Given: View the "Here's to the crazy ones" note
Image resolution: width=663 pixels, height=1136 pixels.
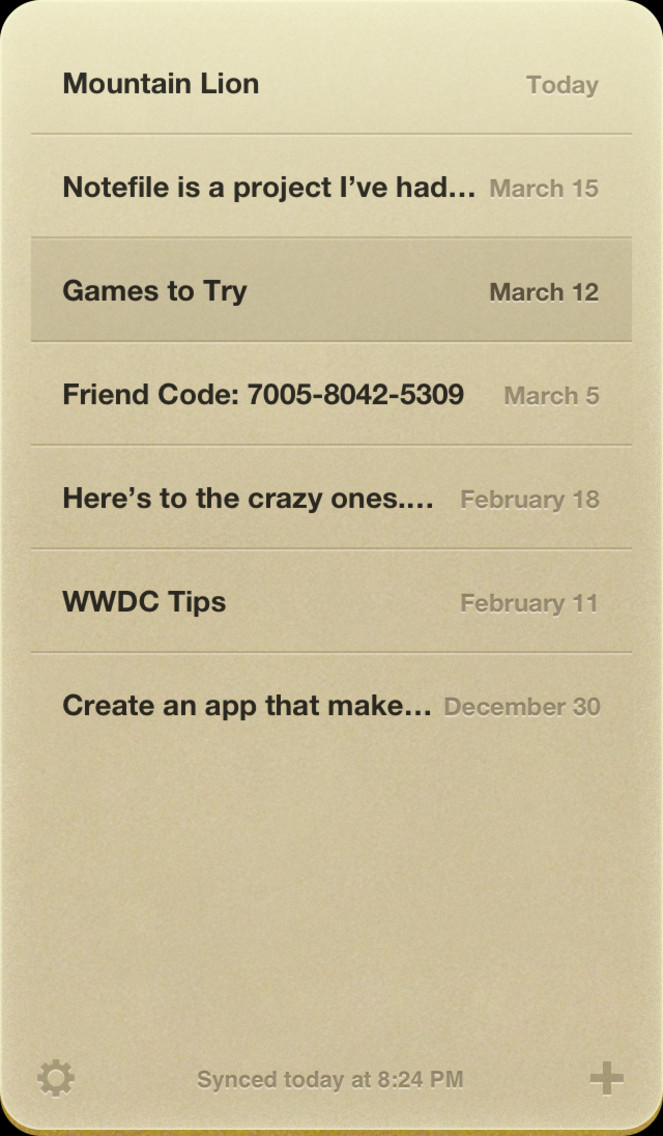Looking at the screenshot, I should tap(331, 498).
